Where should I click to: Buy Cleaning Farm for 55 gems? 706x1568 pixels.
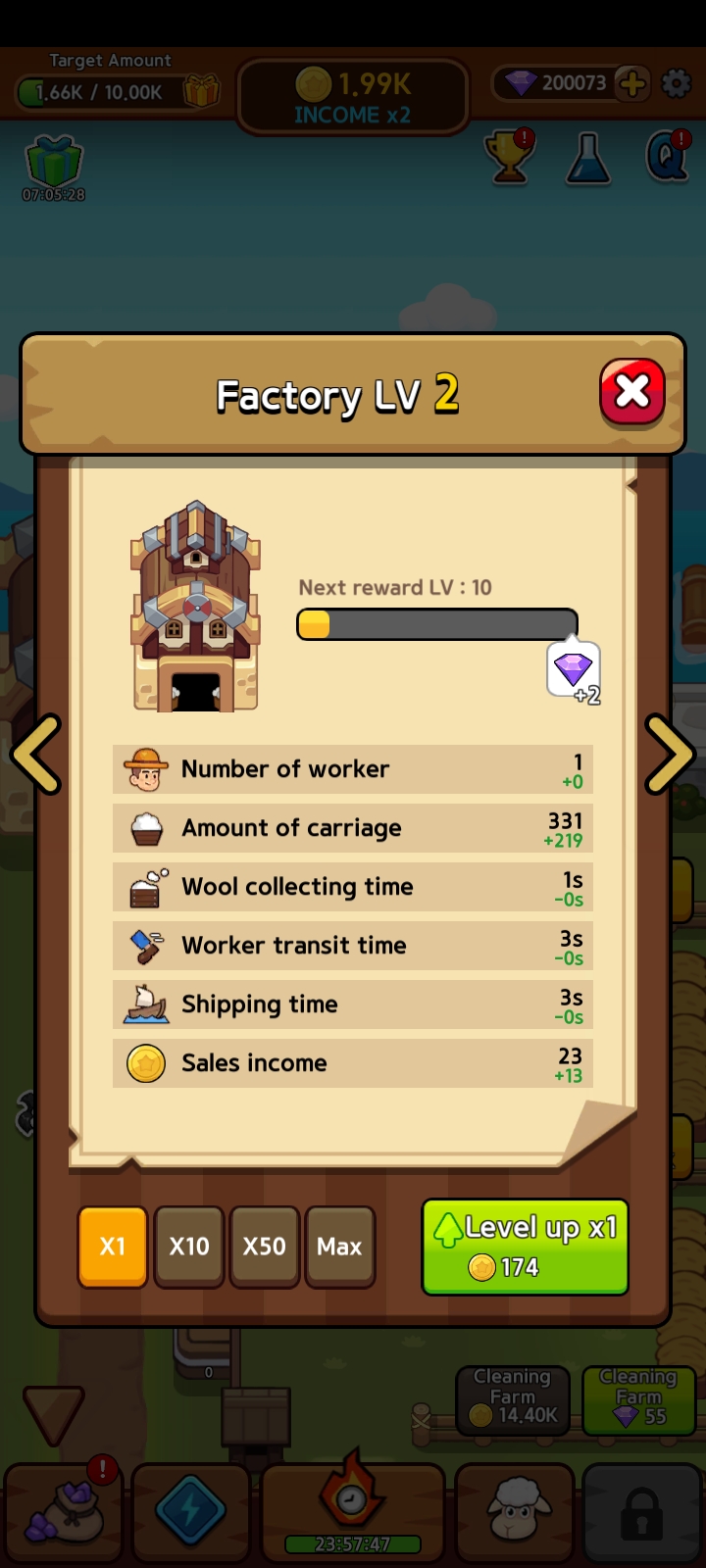[x=638, y=1399]
